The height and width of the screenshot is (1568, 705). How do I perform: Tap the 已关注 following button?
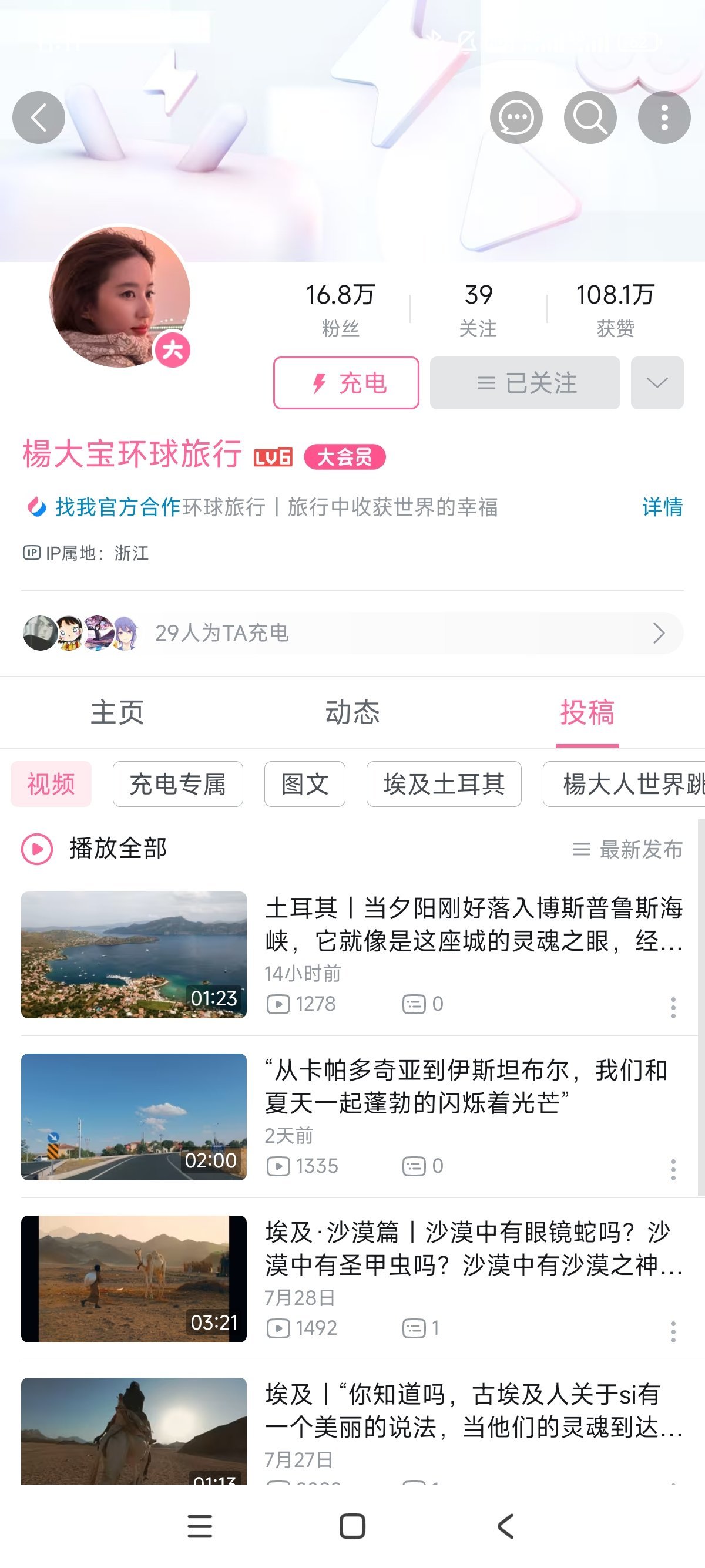tap(525, 383)
